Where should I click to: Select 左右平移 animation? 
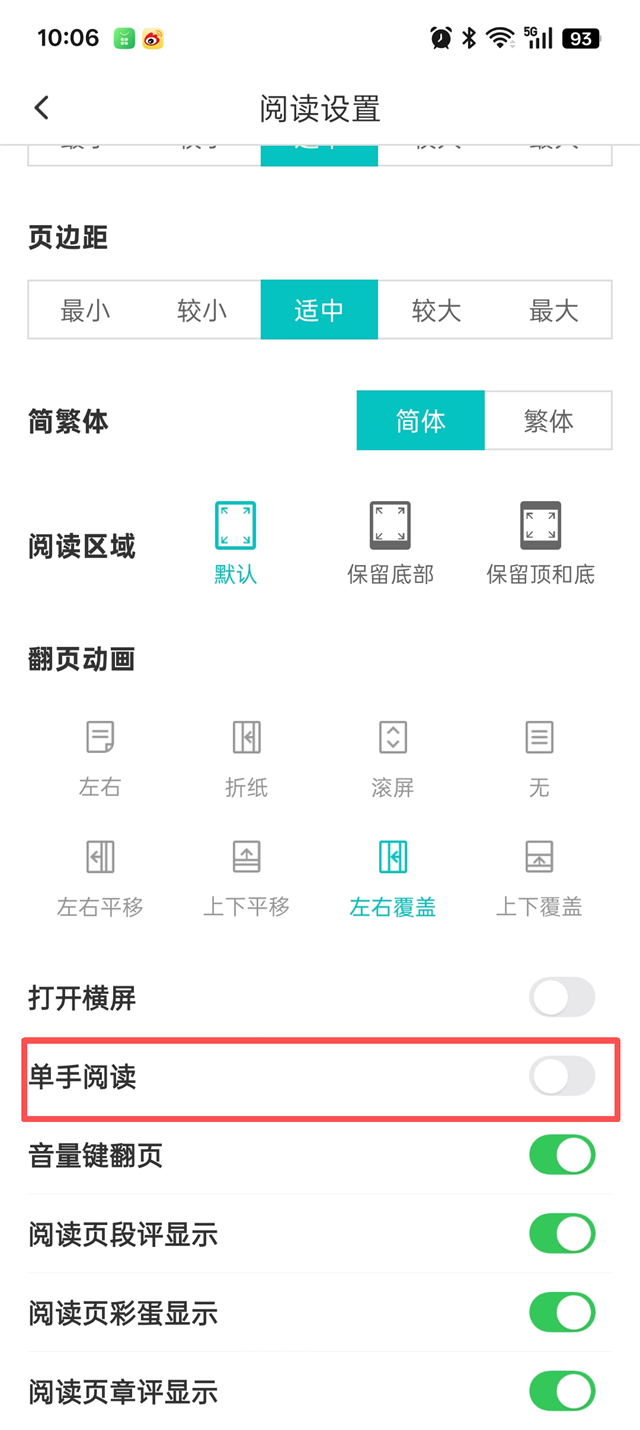pos(100,875)
